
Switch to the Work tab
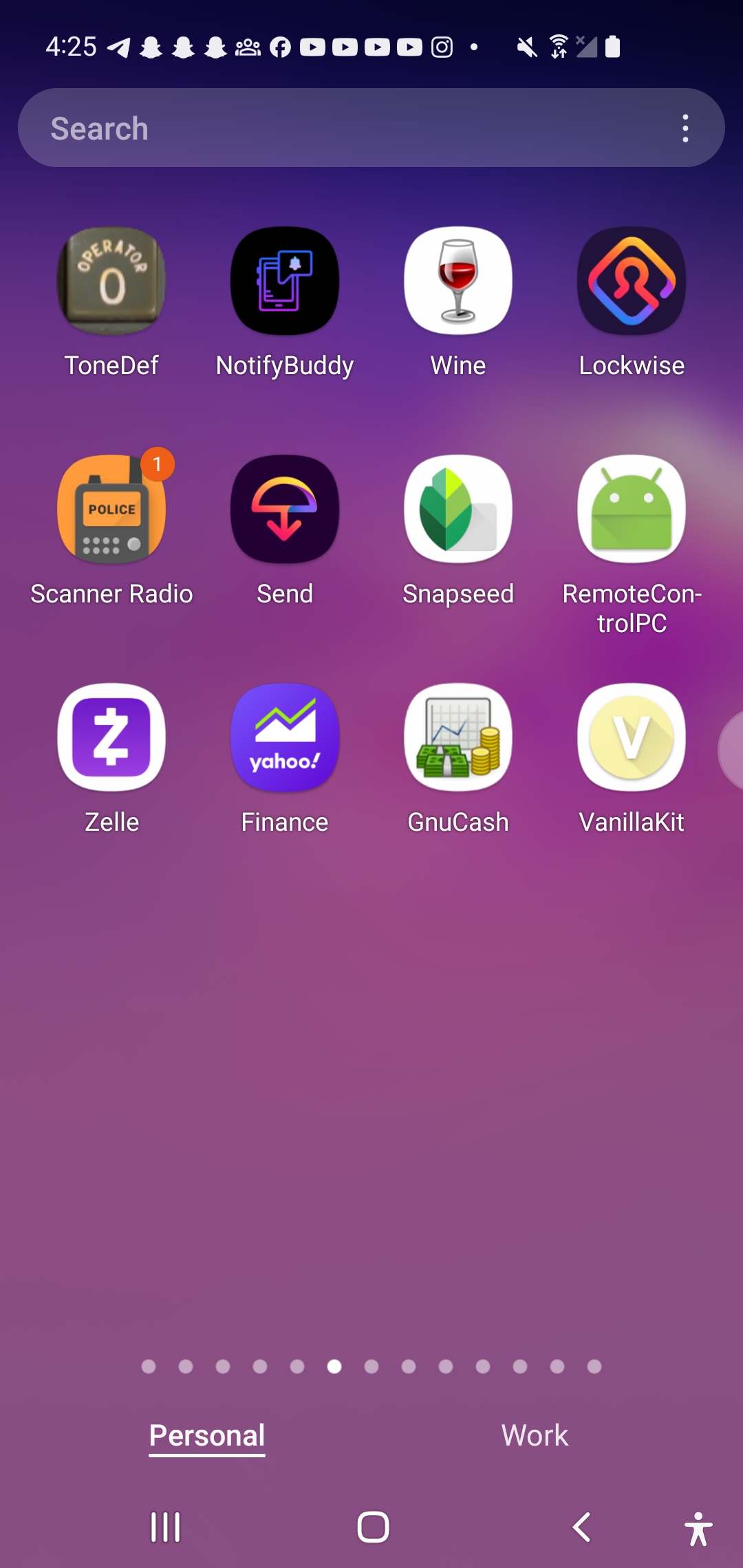click(535, 1435)
